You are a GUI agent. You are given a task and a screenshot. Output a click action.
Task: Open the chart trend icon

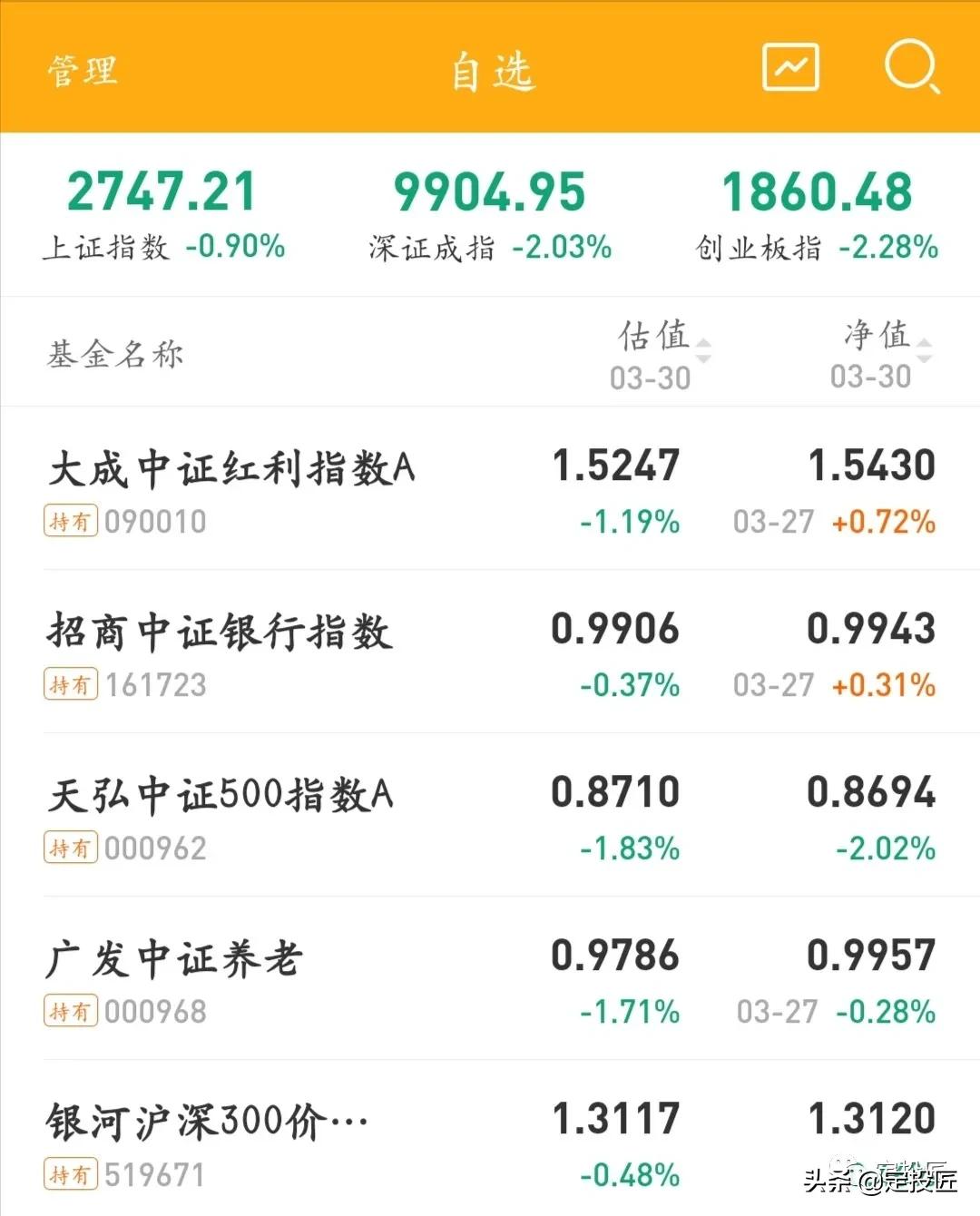pyautogui.click(x=790, y=67)
